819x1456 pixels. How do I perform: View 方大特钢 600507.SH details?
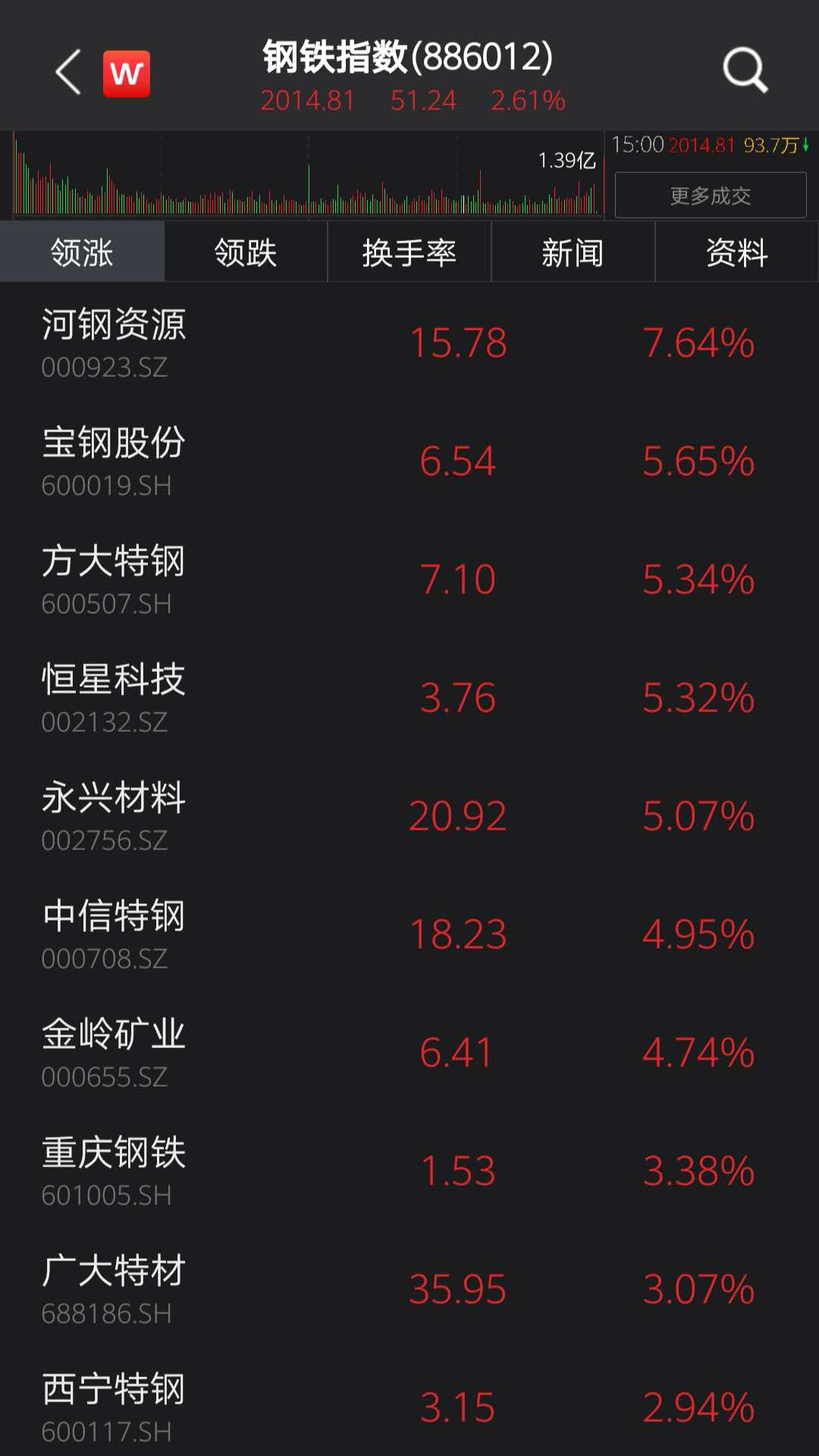[409, 579]
